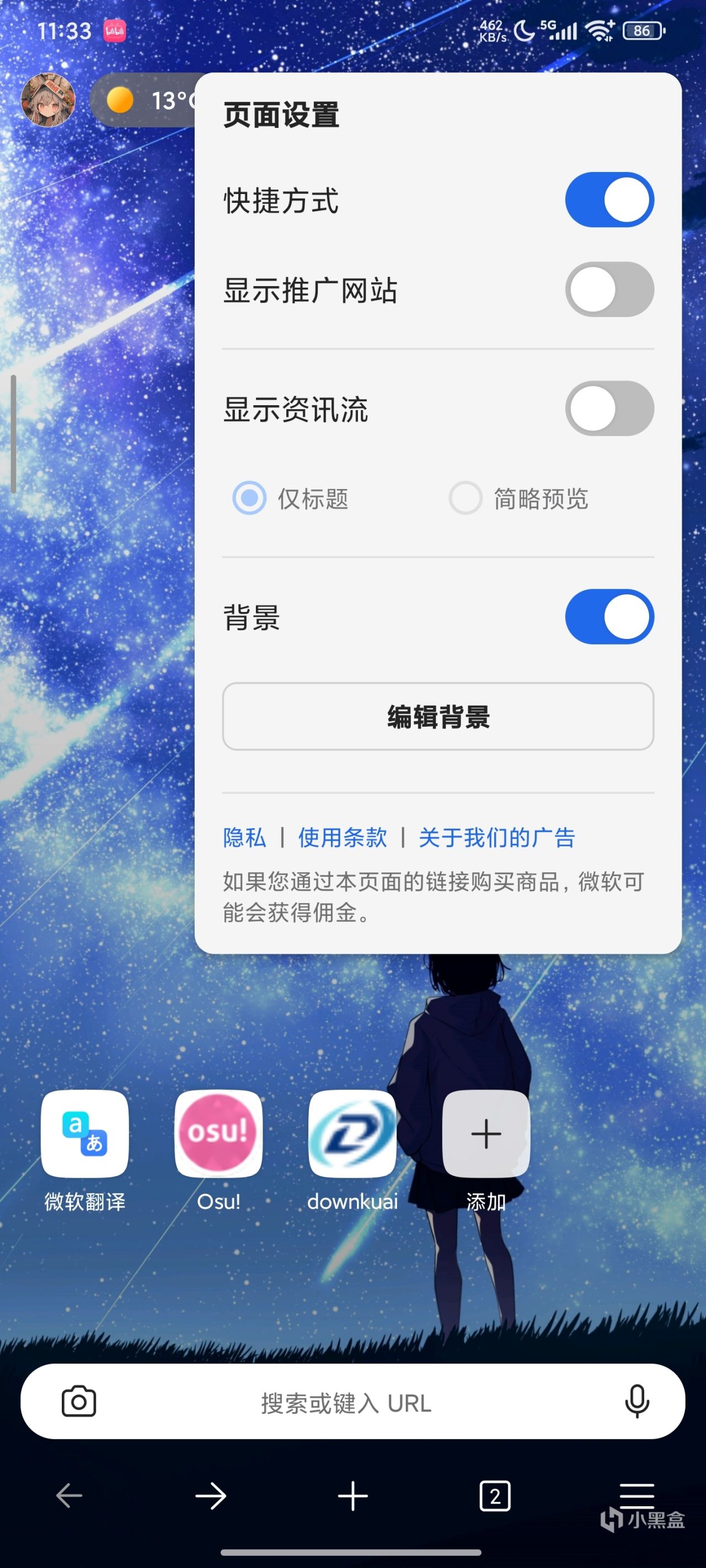Open a new tab with the plus icon
Viewport: 706px width, 1568px height.
pos(352,1496)
